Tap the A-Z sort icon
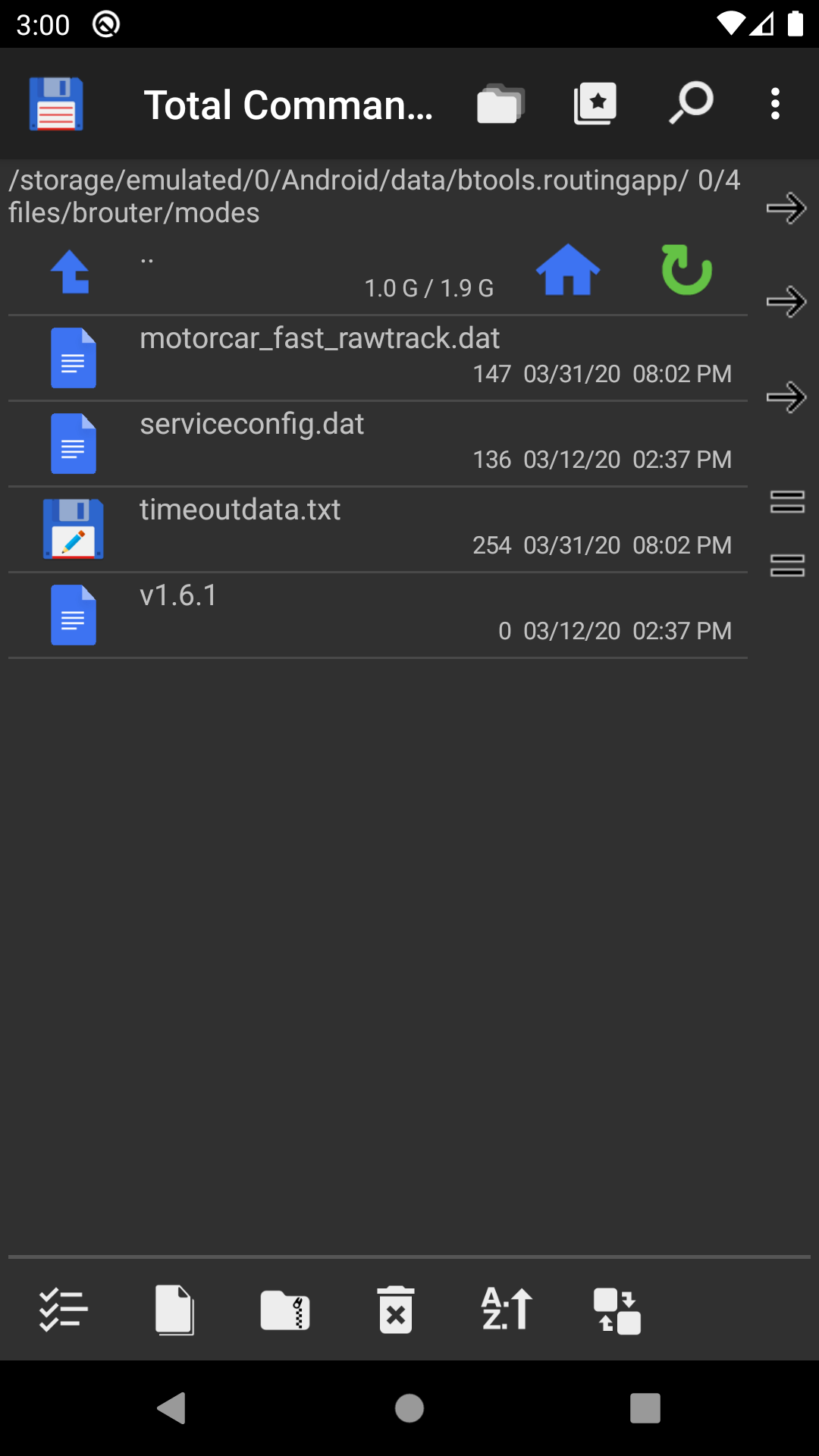819x1456 pixels. [x=507, y=1310]
